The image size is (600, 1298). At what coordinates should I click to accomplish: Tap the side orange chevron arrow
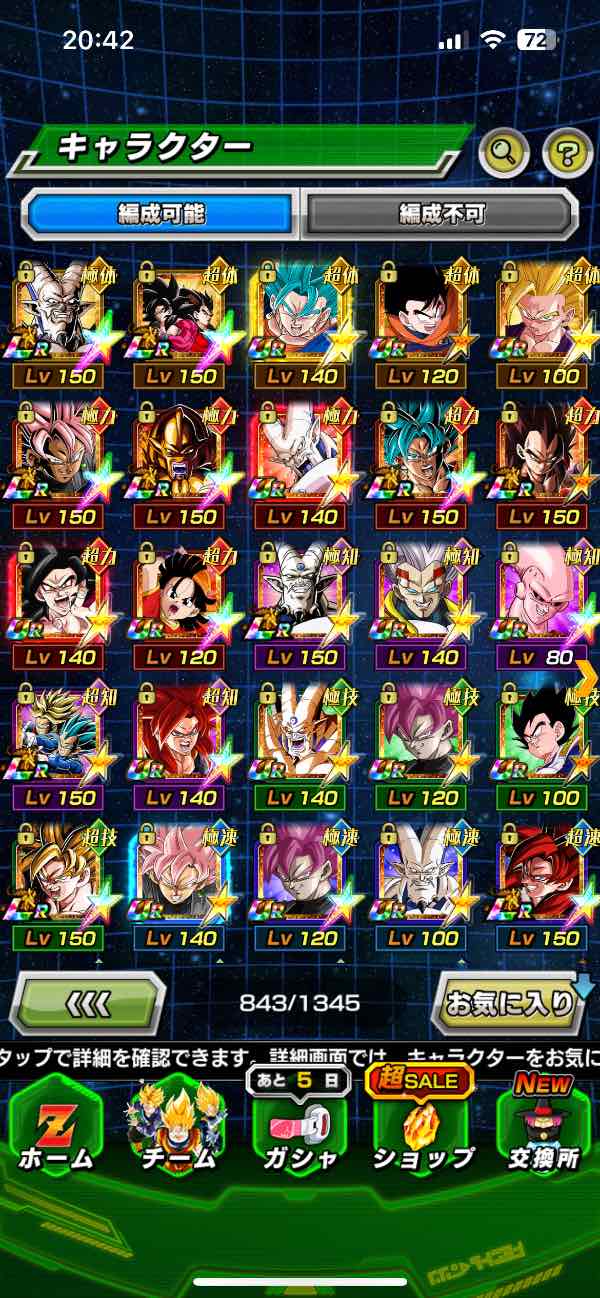587,678
